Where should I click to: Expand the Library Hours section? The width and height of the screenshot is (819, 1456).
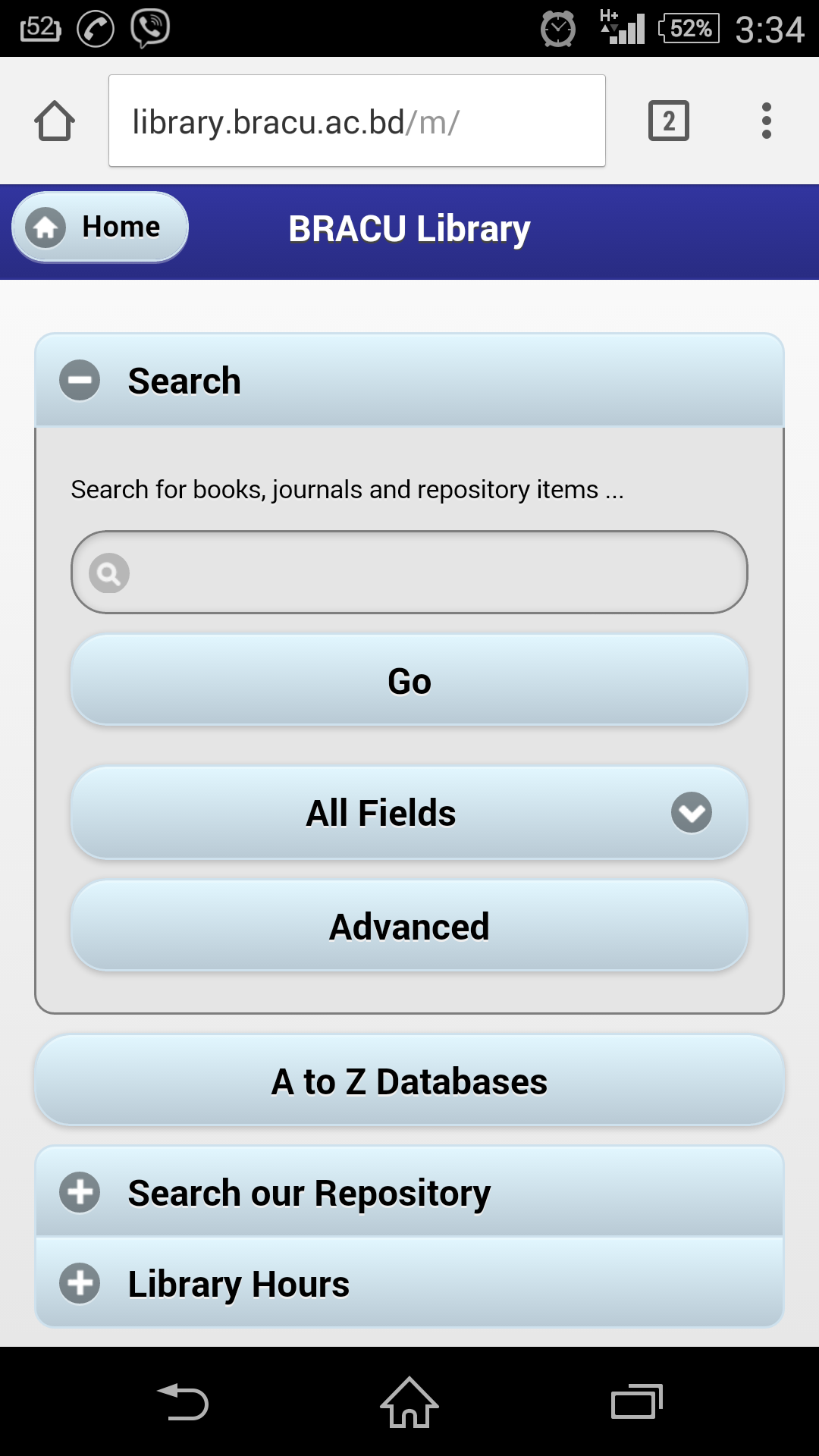coord(409,1283)
